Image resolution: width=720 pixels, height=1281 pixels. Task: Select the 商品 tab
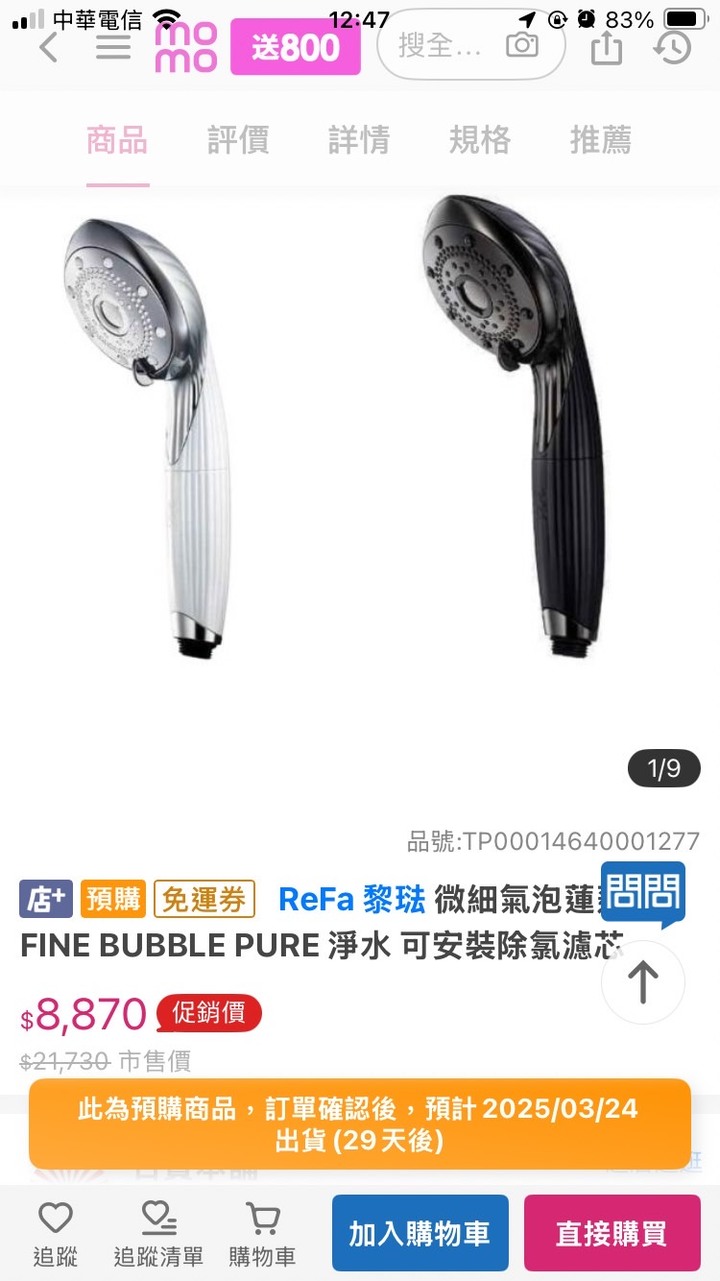(x=117, y=140)
